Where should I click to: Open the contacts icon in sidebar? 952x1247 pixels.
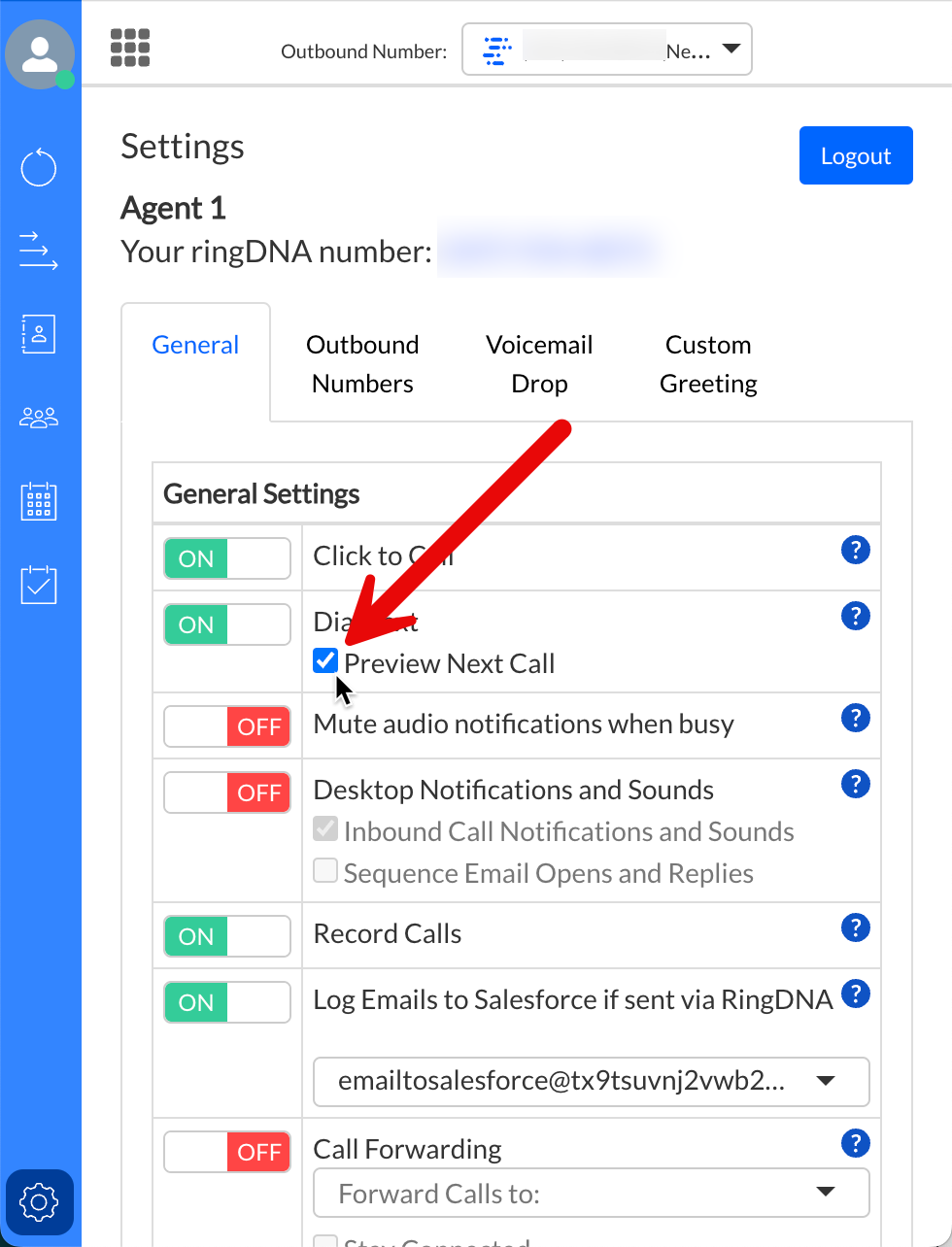[39, 334]
